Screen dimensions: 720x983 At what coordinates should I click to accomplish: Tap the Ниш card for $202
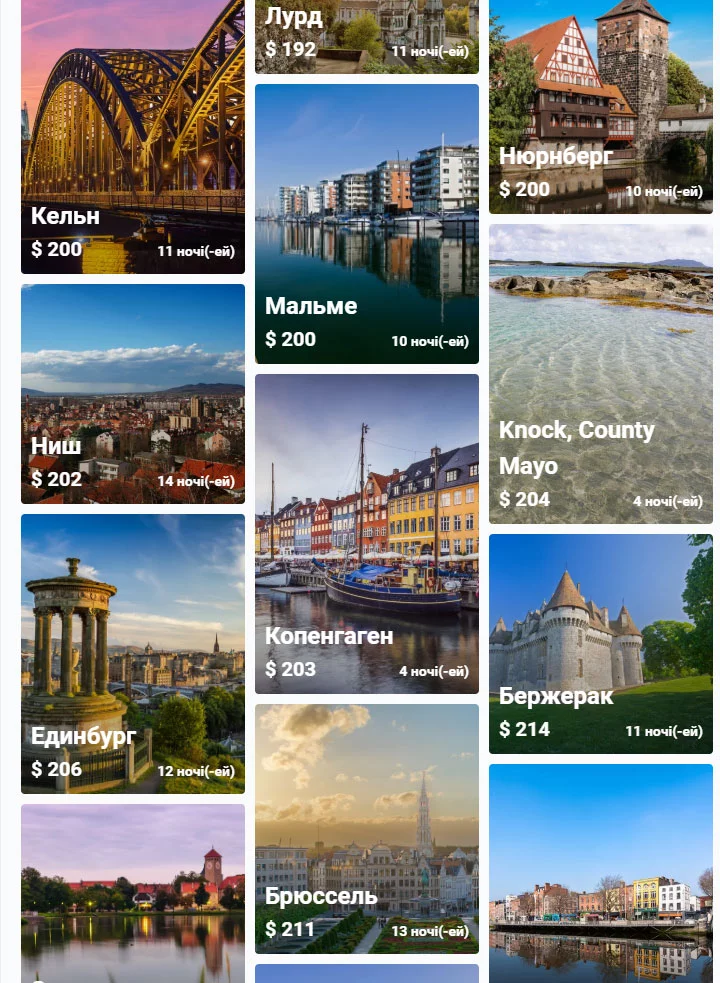coord(133,394)
